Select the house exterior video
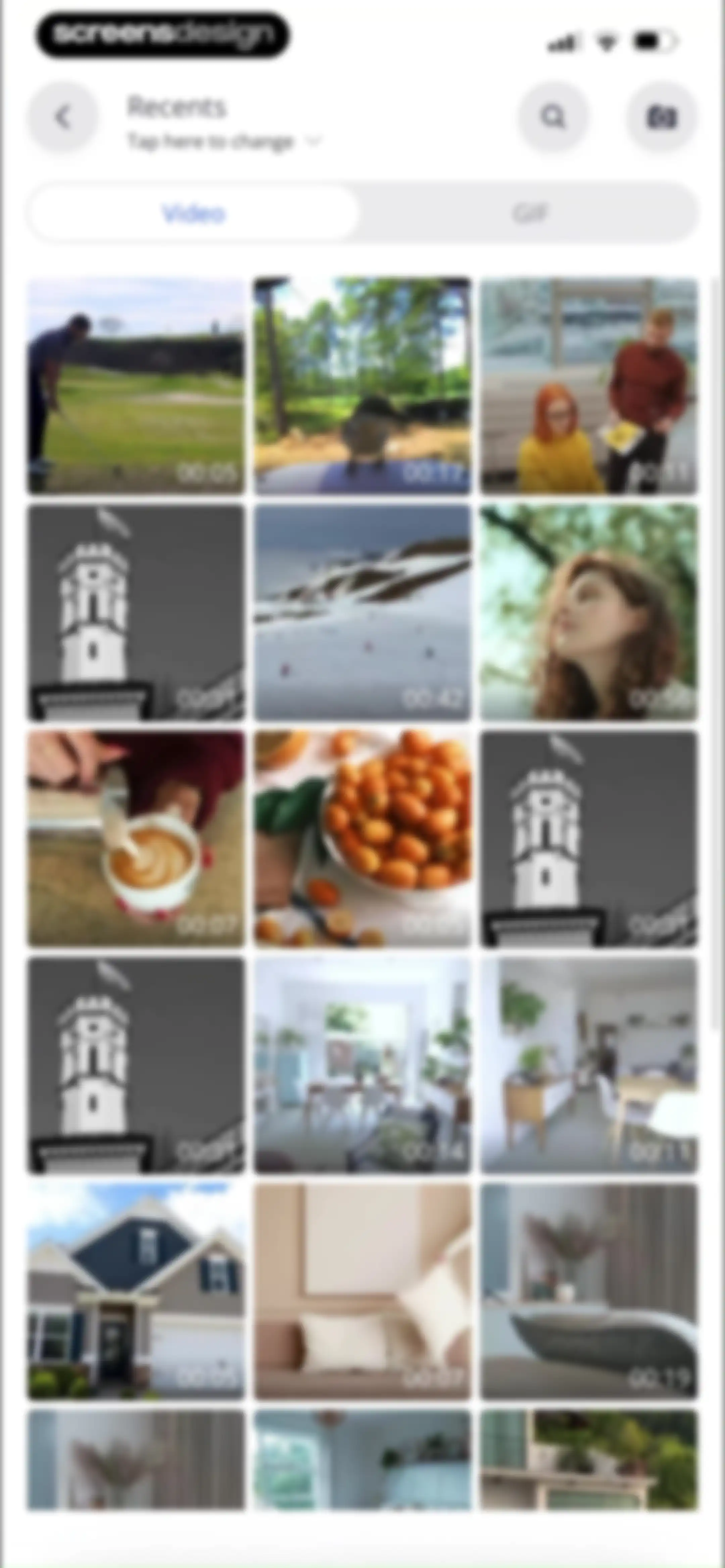 tap(136, 1292)
